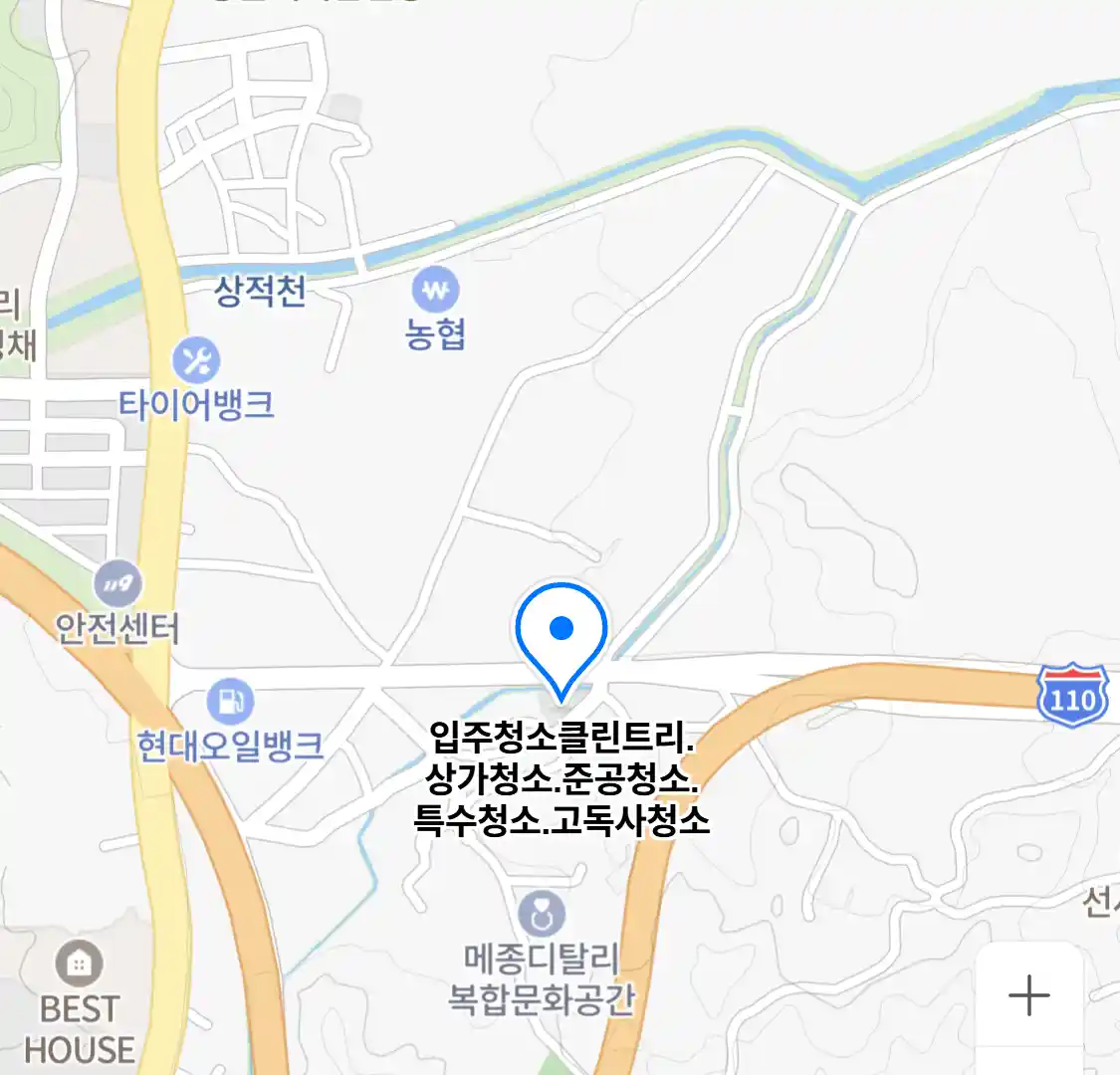Select the 메종디탈리 복합문화공간 marker
The image size is (1120, 1075).
[x=542, y=915]
